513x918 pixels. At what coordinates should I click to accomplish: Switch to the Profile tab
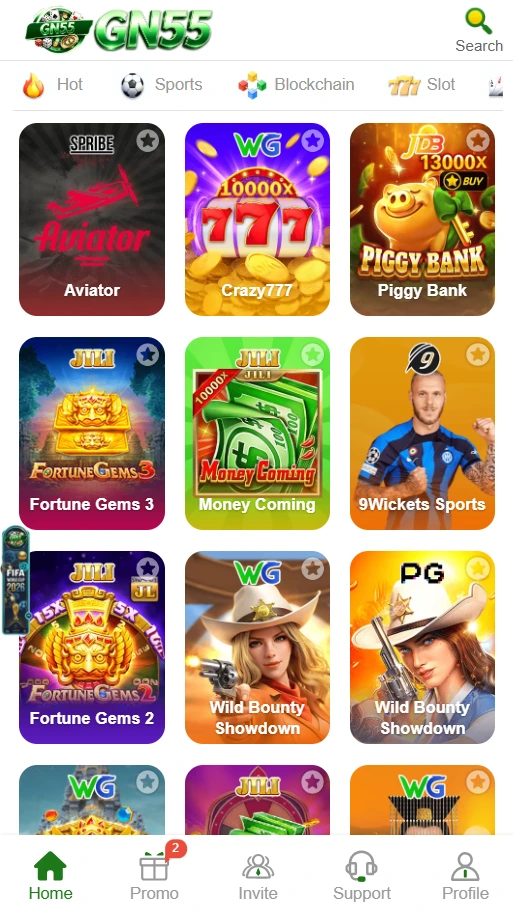466,876
